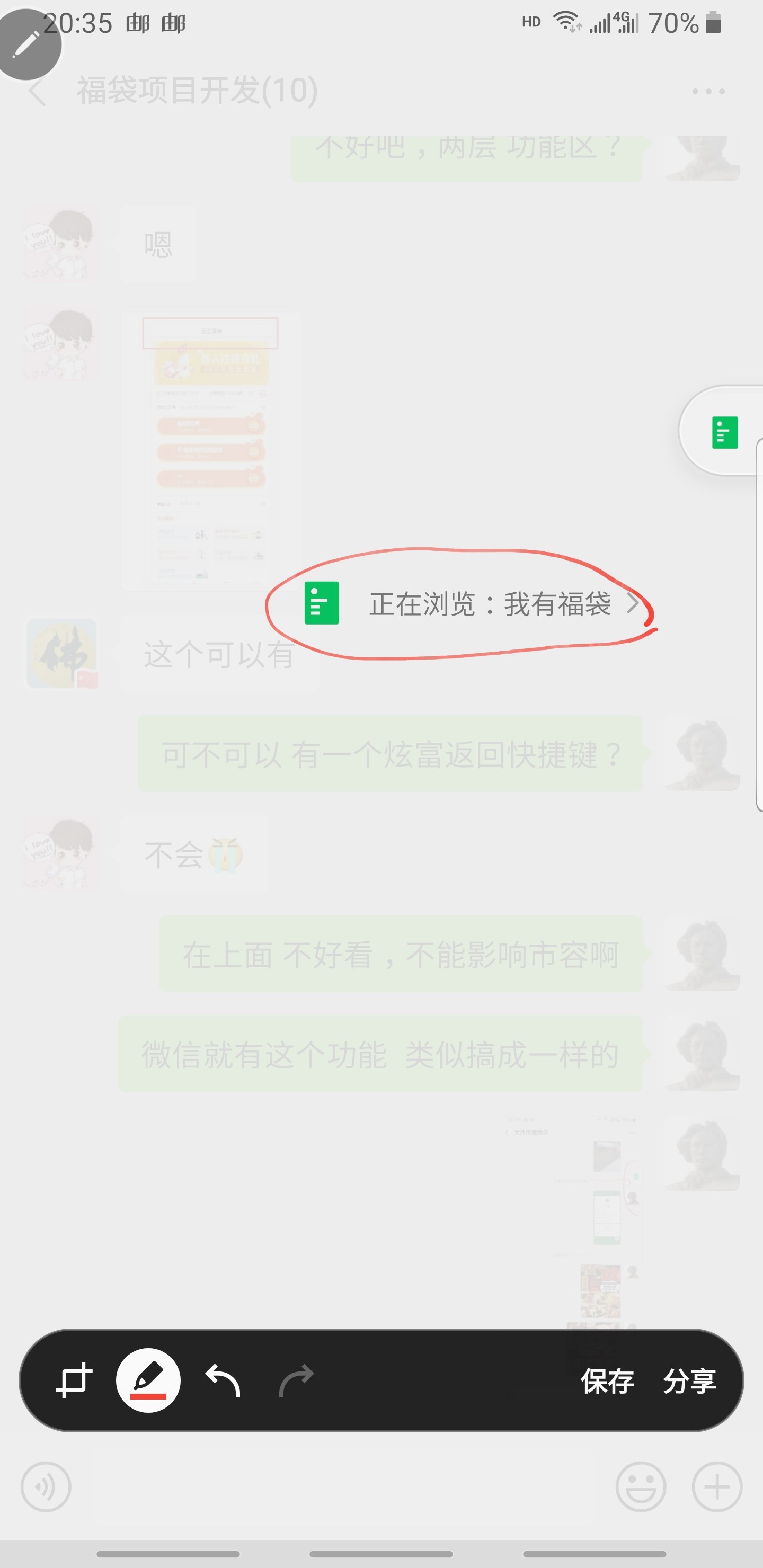The width and height of the screenshot is (763, 1568).
Task: Select the crop tool
Action: (x=74, y=1380)
